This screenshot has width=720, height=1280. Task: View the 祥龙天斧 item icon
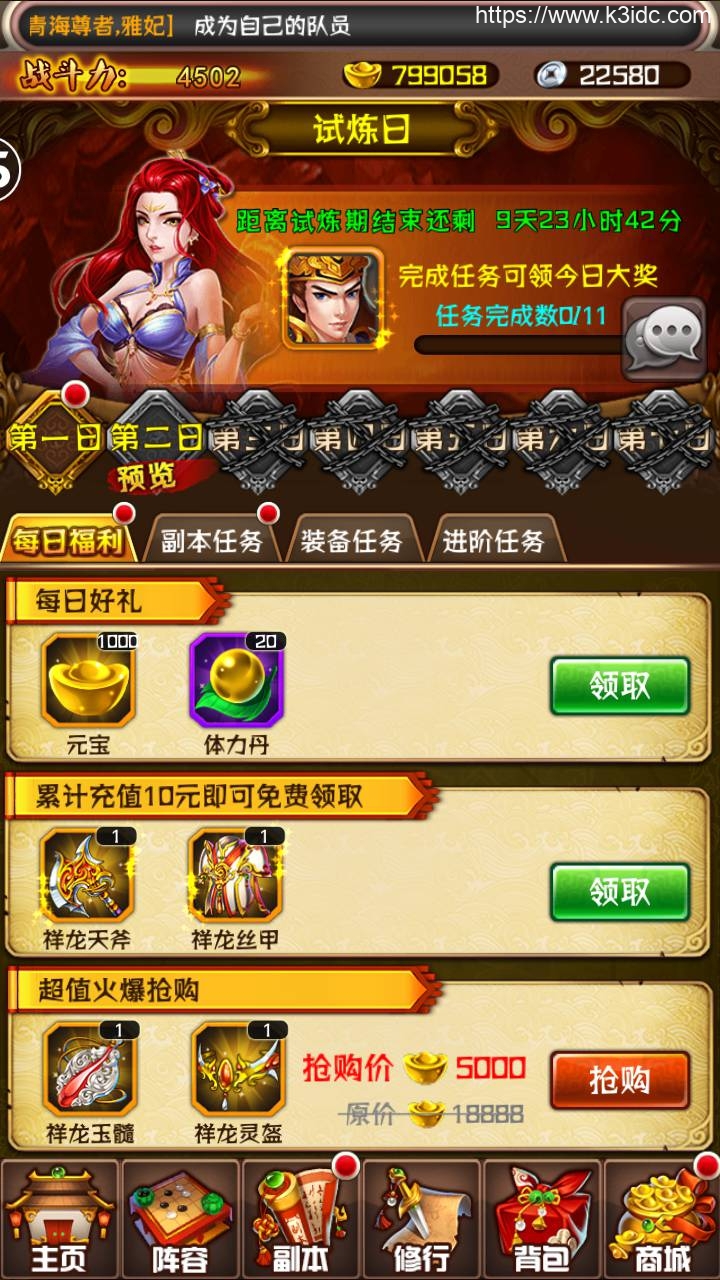[88, 876]
